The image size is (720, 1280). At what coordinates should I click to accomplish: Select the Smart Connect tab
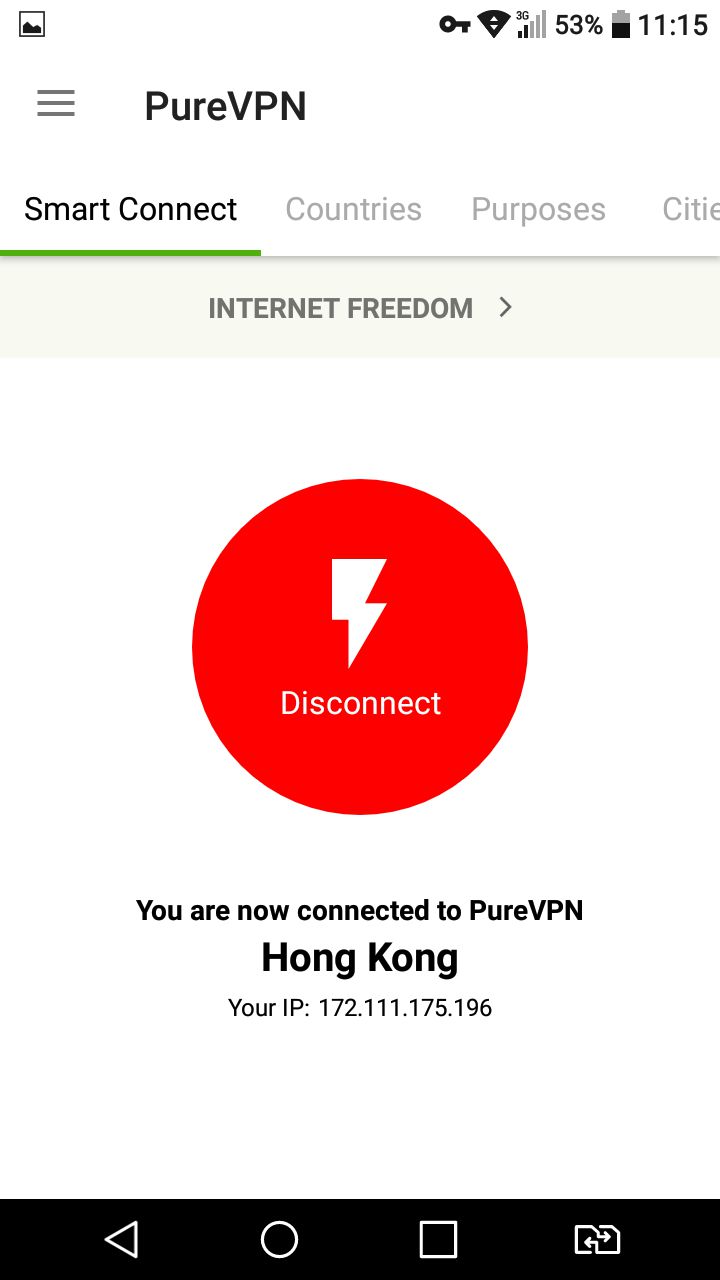130,209
